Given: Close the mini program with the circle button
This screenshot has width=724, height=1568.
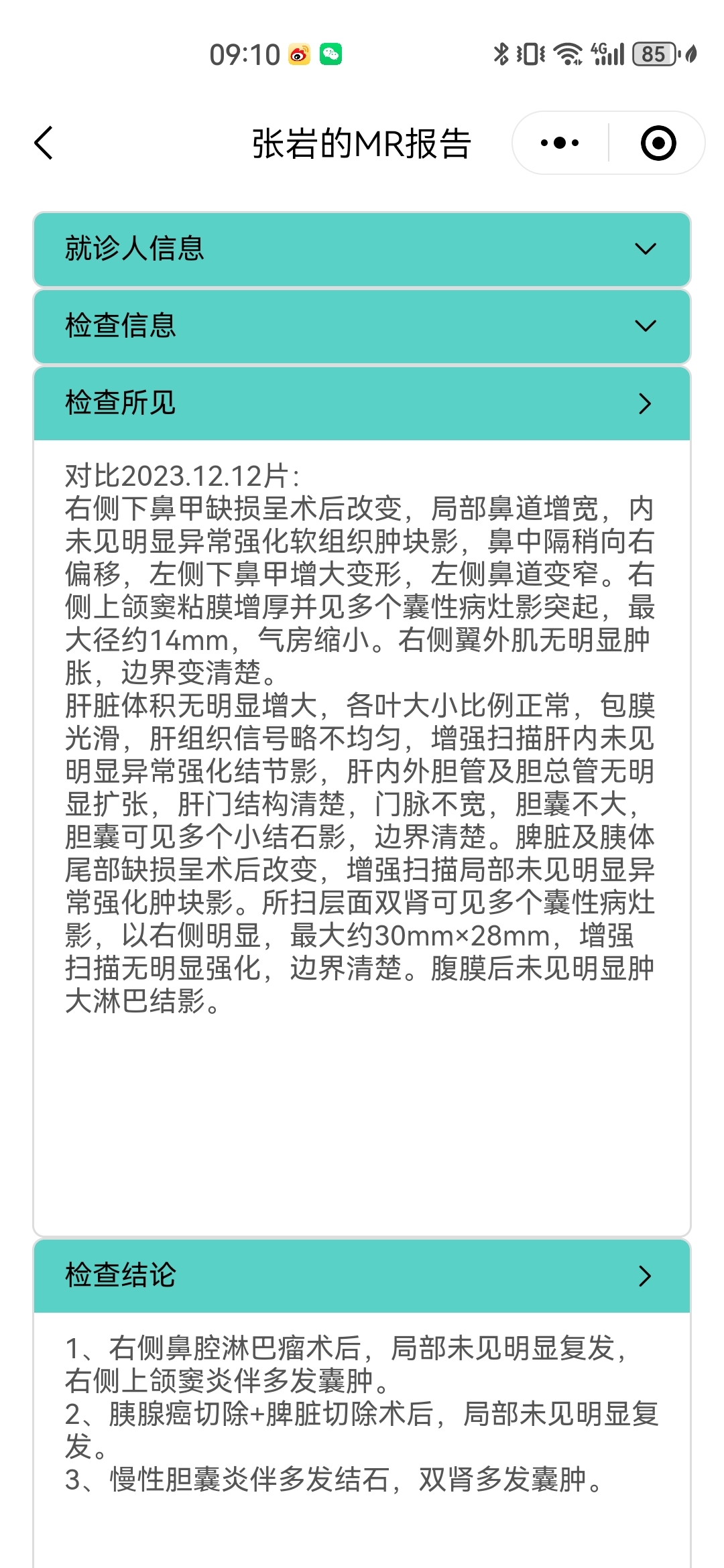Looking at the screenshot, I should coord(658,143).
